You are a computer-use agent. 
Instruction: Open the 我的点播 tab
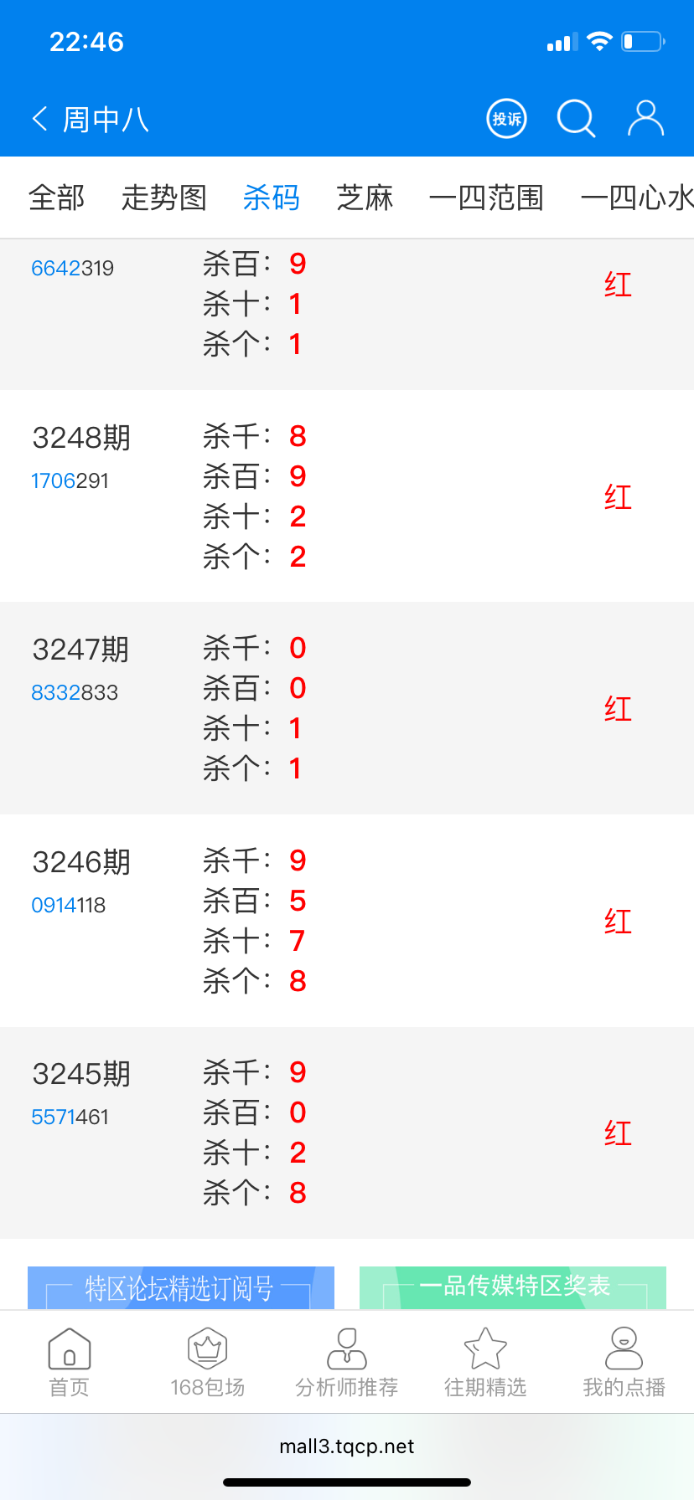[624, 1362]
